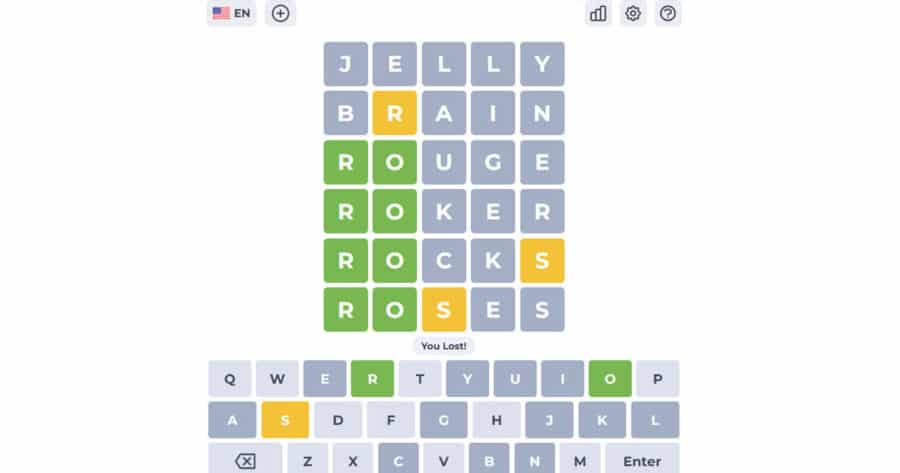Tap the yellow S key
The height and width of the screenshot is (473, 900).
[x=285, y=420]
